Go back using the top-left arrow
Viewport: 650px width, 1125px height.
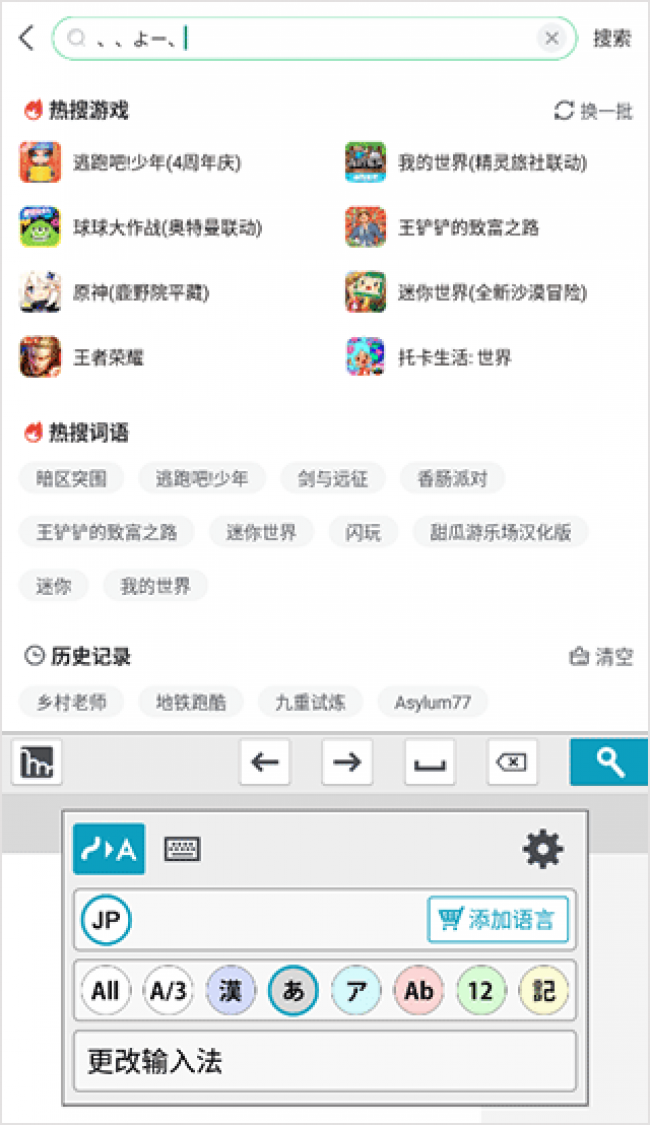27,38
